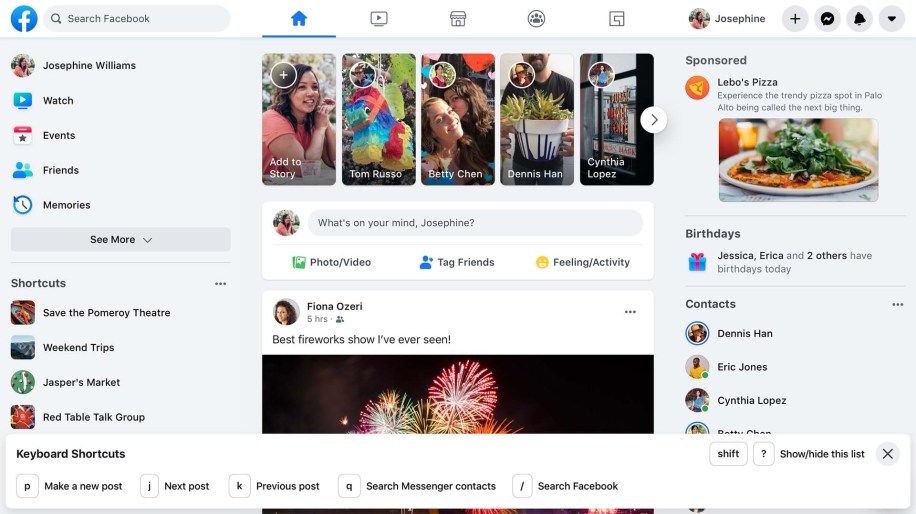
Task: Switch to the Marketplace tab
Action: [x=458, y=18]
